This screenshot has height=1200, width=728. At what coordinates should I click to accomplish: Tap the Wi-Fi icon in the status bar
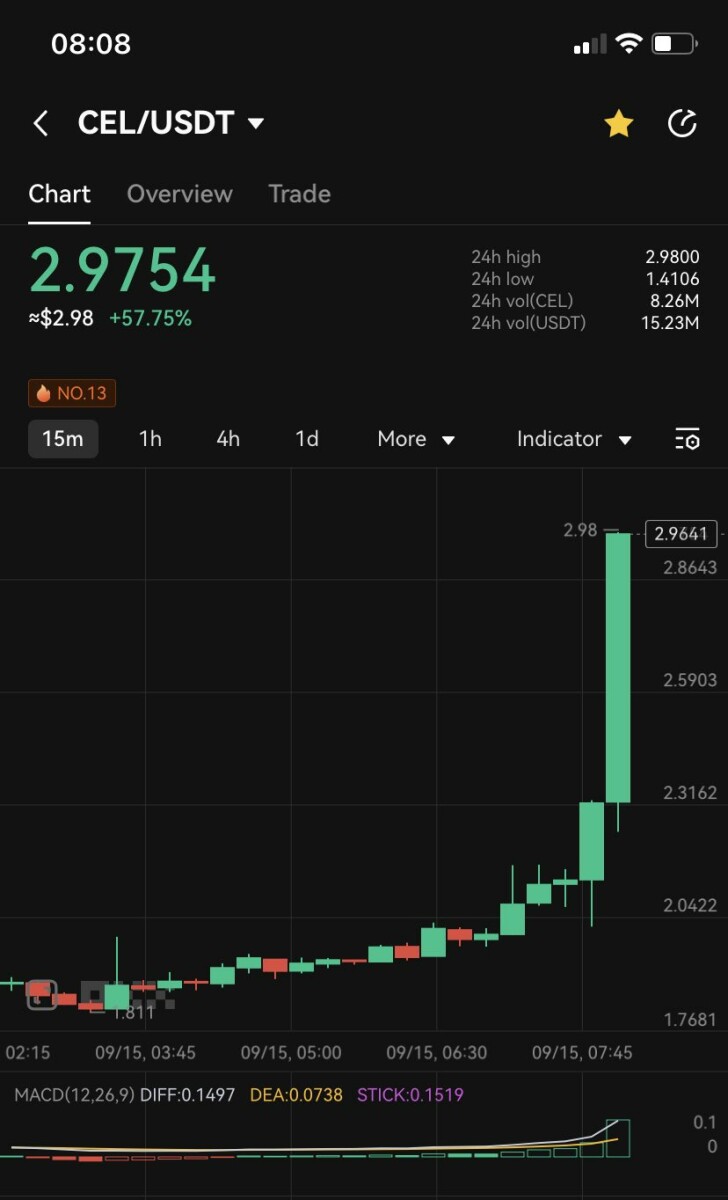coord(628,43)
